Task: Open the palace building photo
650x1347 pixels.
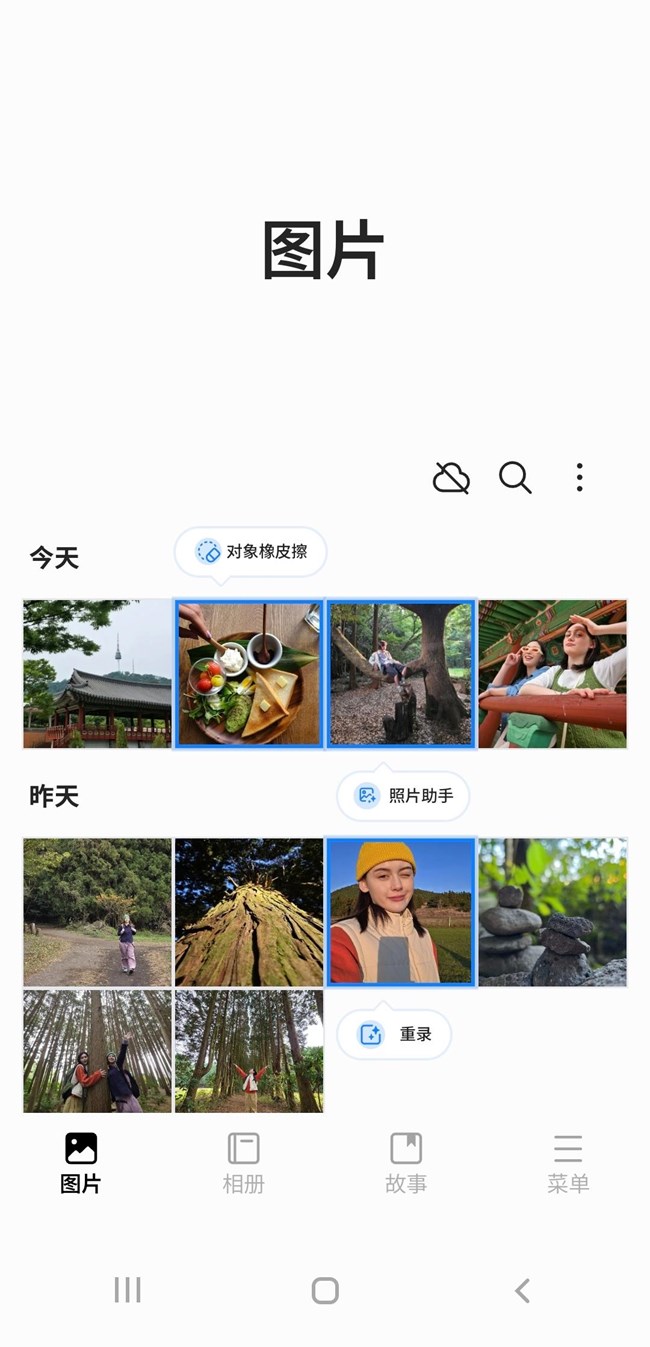Action: 97,673
